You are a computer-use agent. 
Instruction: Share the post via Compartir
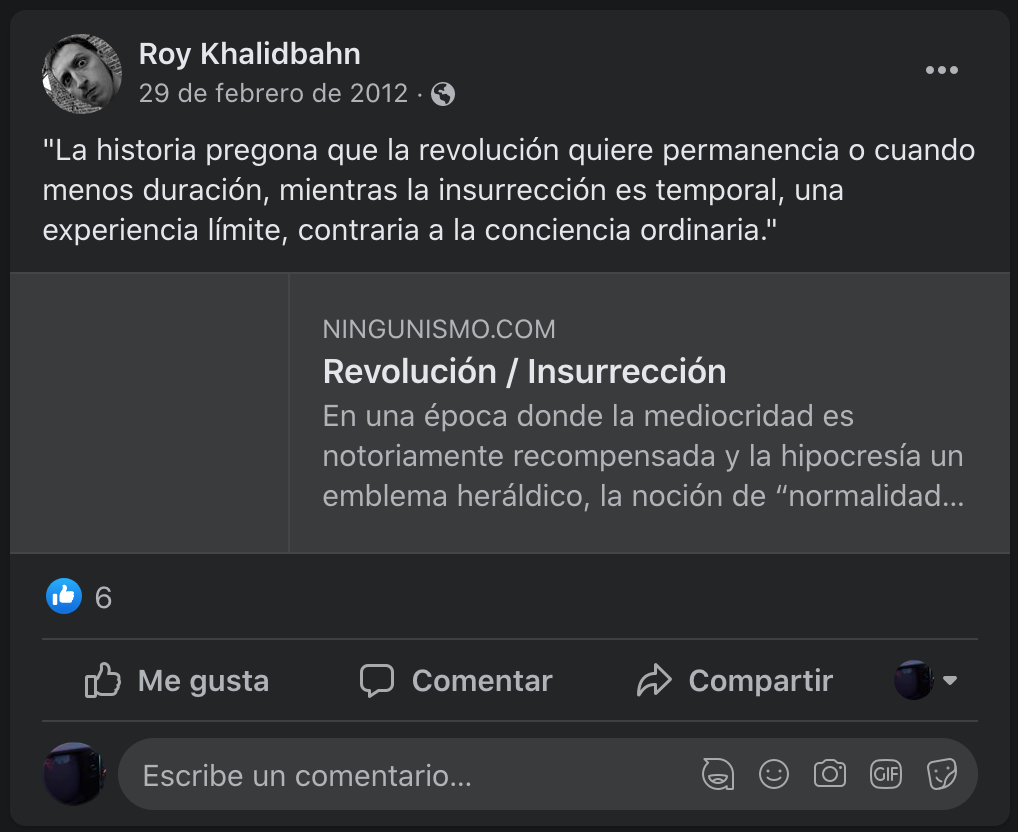[x=735, y=681]
